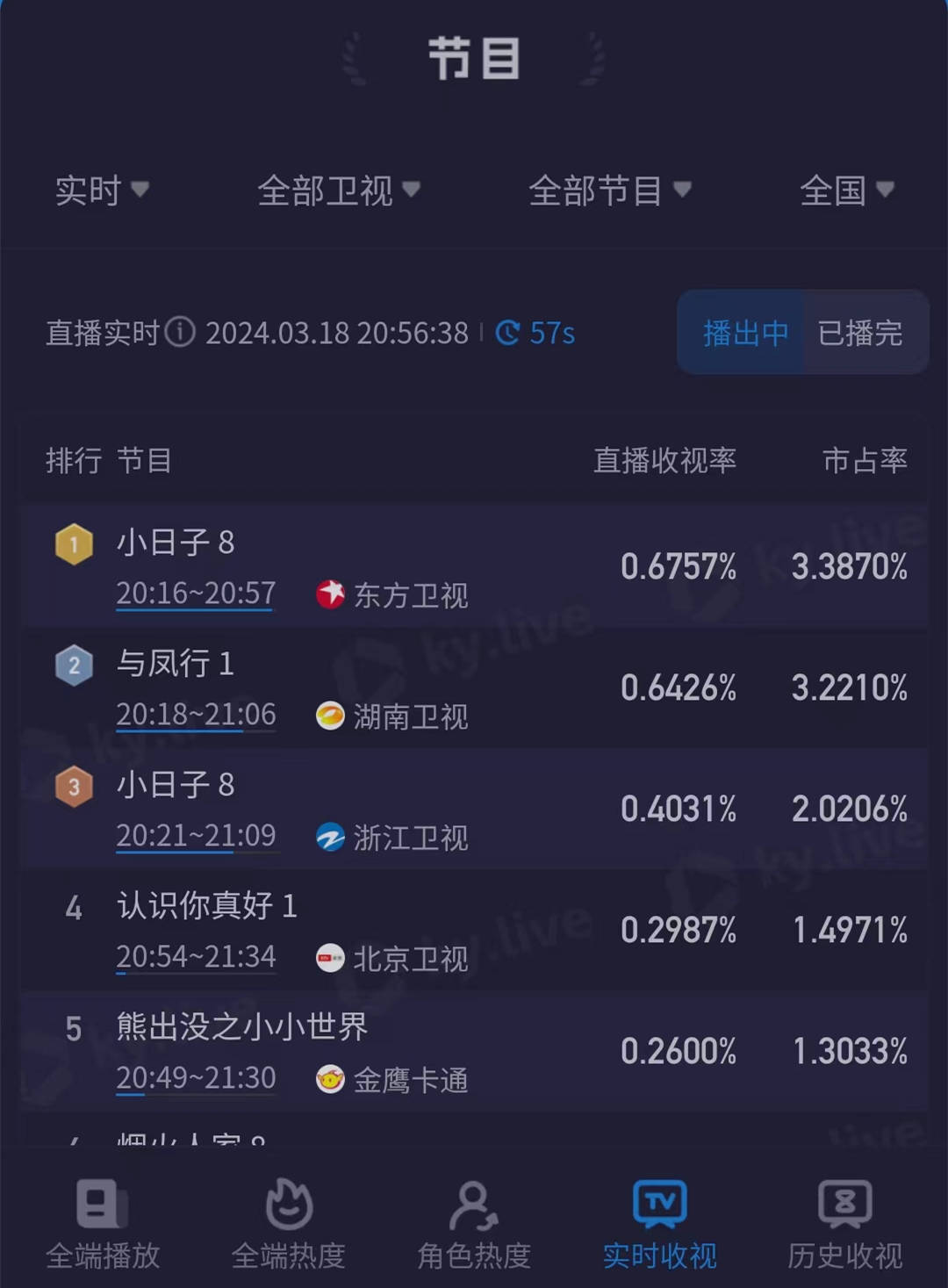Expand the 全部卫视 channel filter

pyautogui.click(x=338, y=190)
